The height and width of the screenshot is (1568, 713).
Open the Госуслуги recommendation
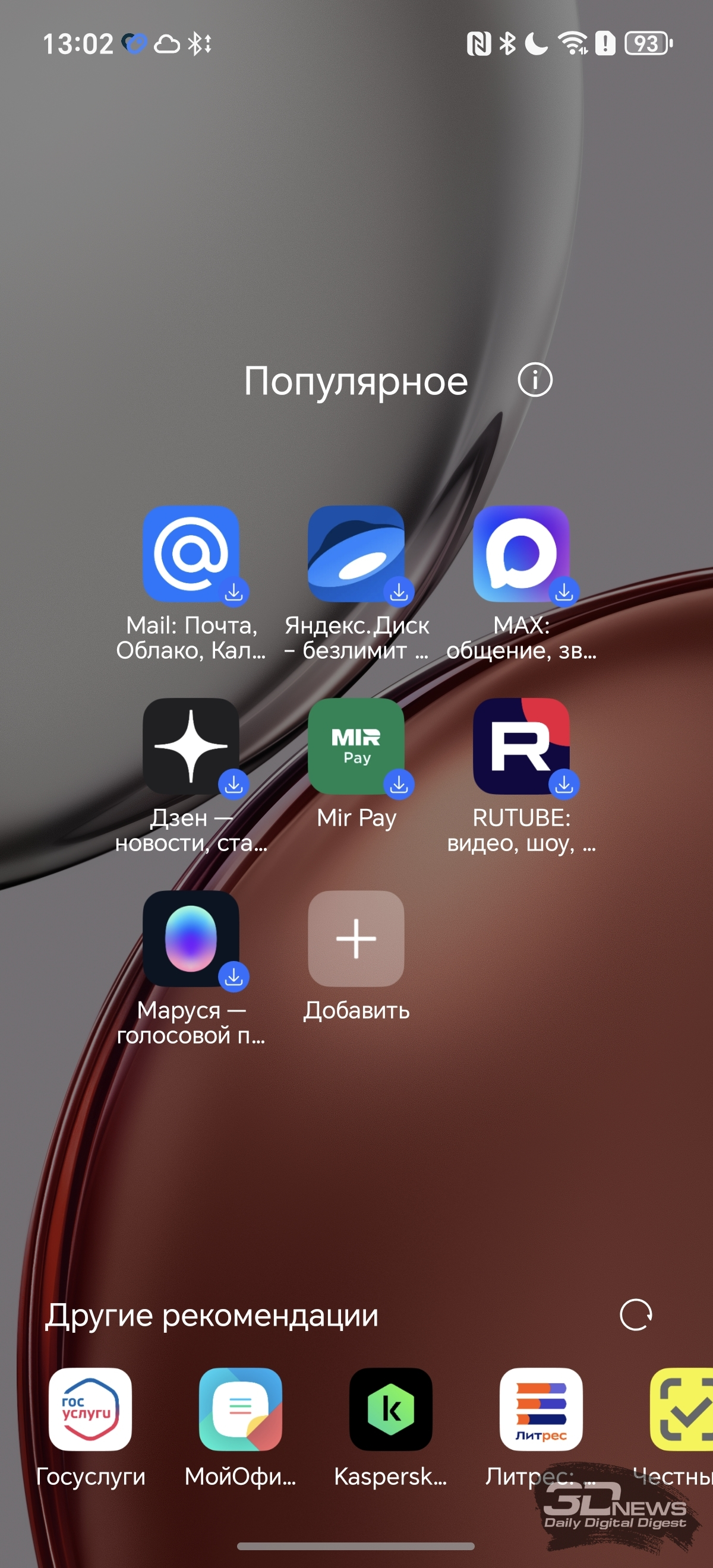[x=90, y=1410]
